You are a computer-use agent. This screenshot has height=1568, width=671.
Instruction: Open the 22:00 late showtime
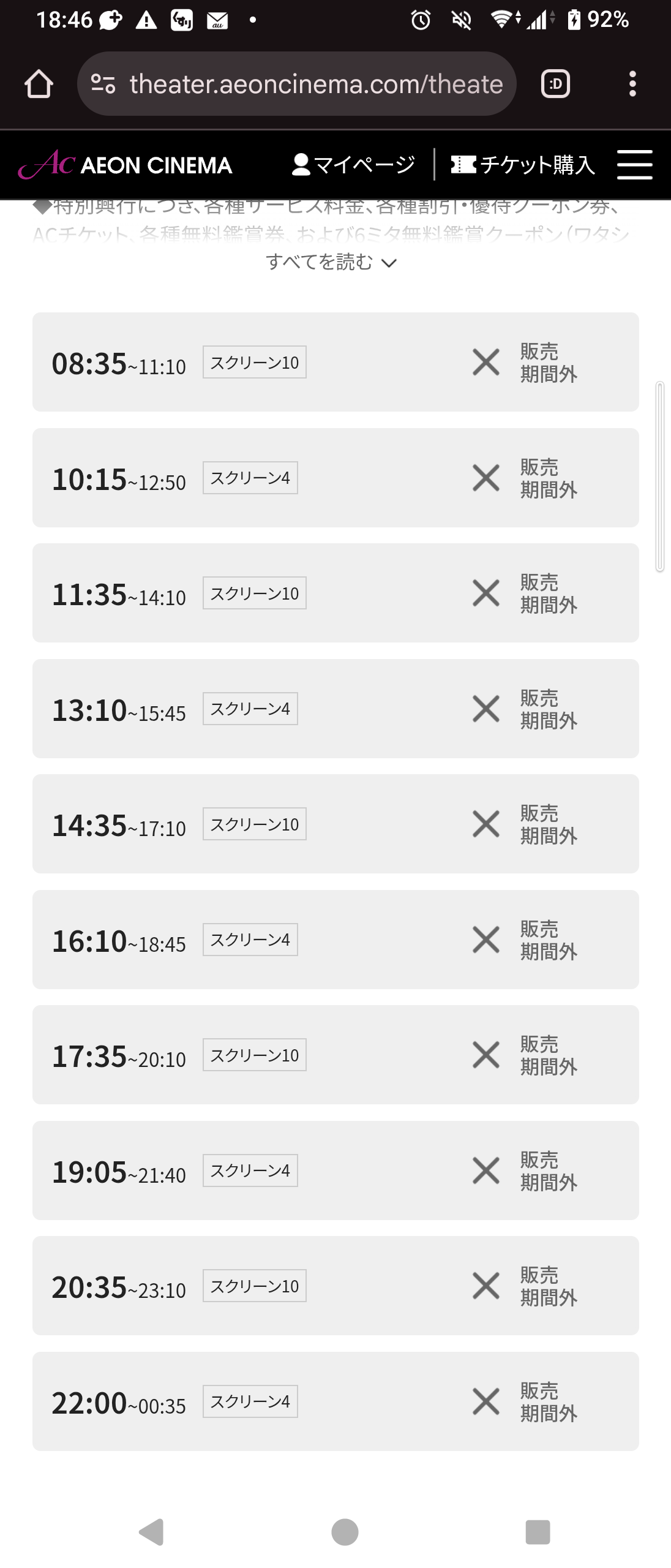coord(335,1401)
